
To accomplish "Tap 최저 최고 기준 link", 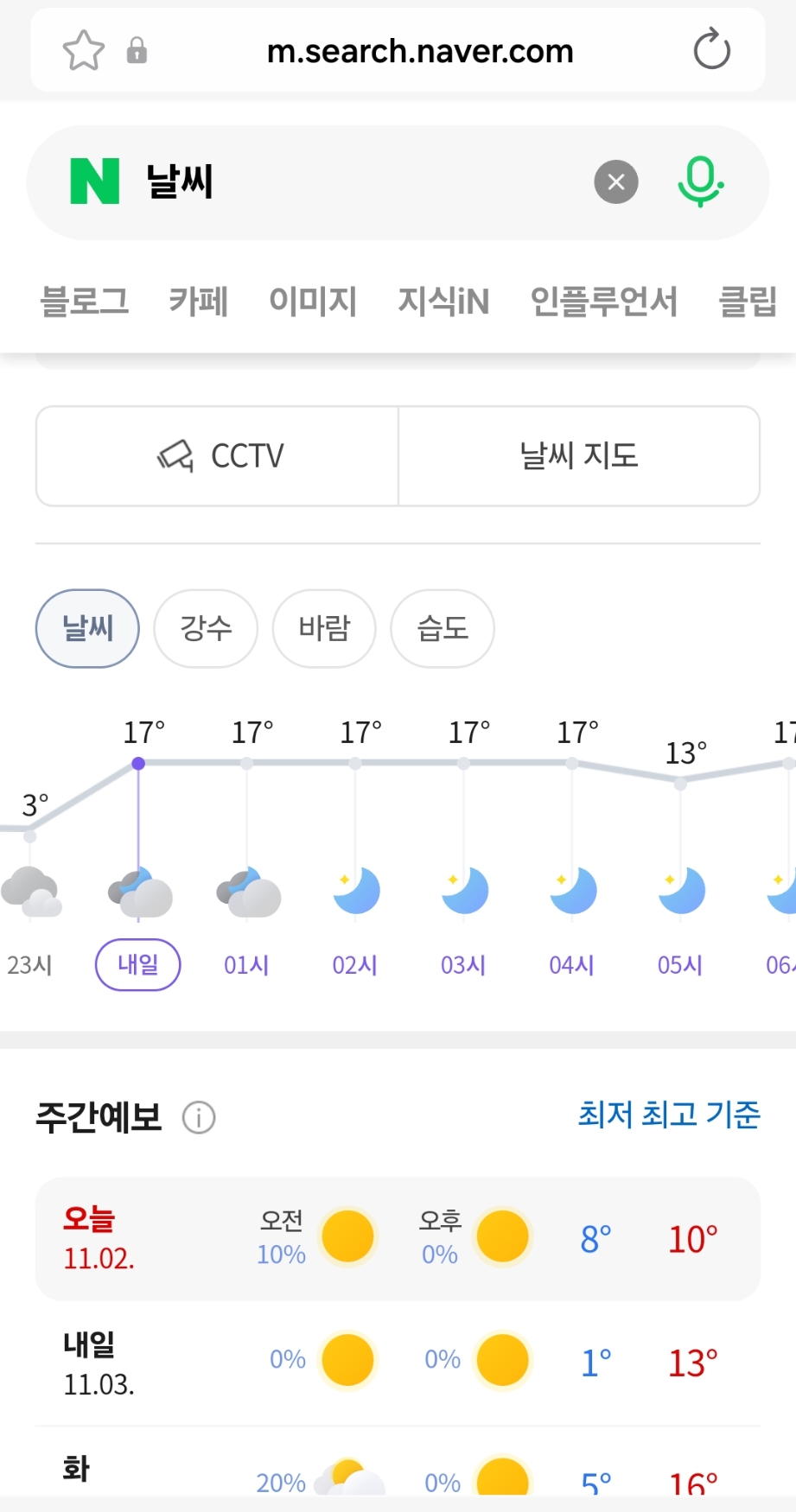I will 669,1115.
